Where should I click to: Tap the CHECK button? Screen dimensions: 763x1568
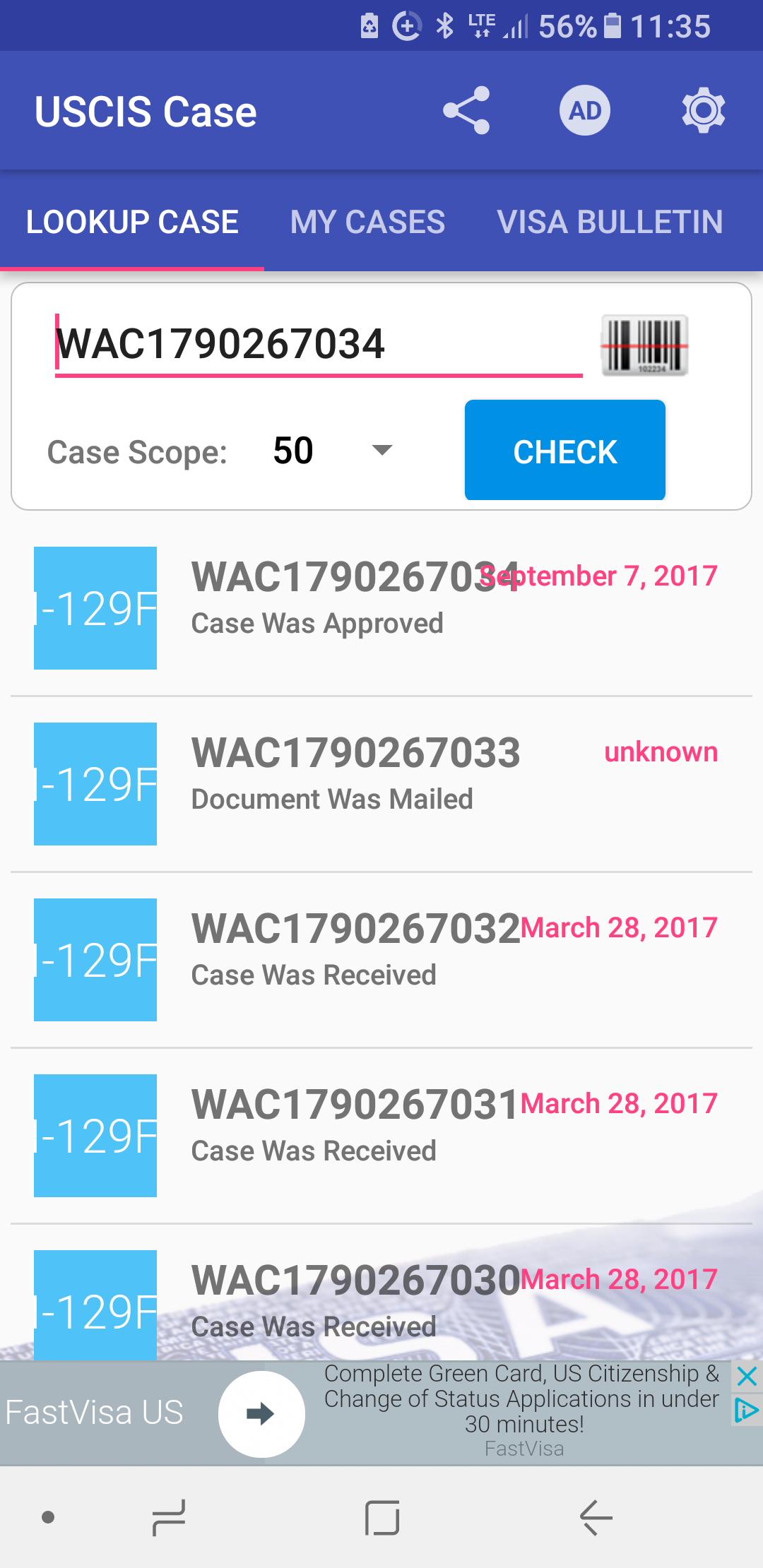pos(565,450)
